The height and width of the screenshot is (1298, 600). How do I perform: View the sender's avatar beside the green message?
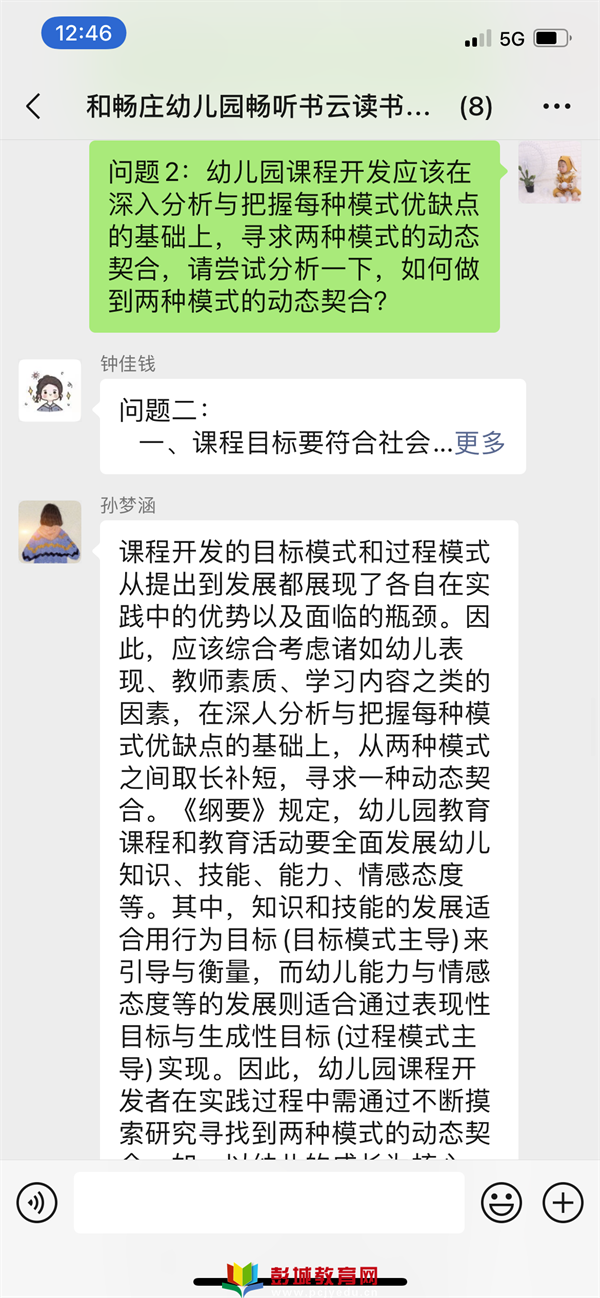(549, 173)
